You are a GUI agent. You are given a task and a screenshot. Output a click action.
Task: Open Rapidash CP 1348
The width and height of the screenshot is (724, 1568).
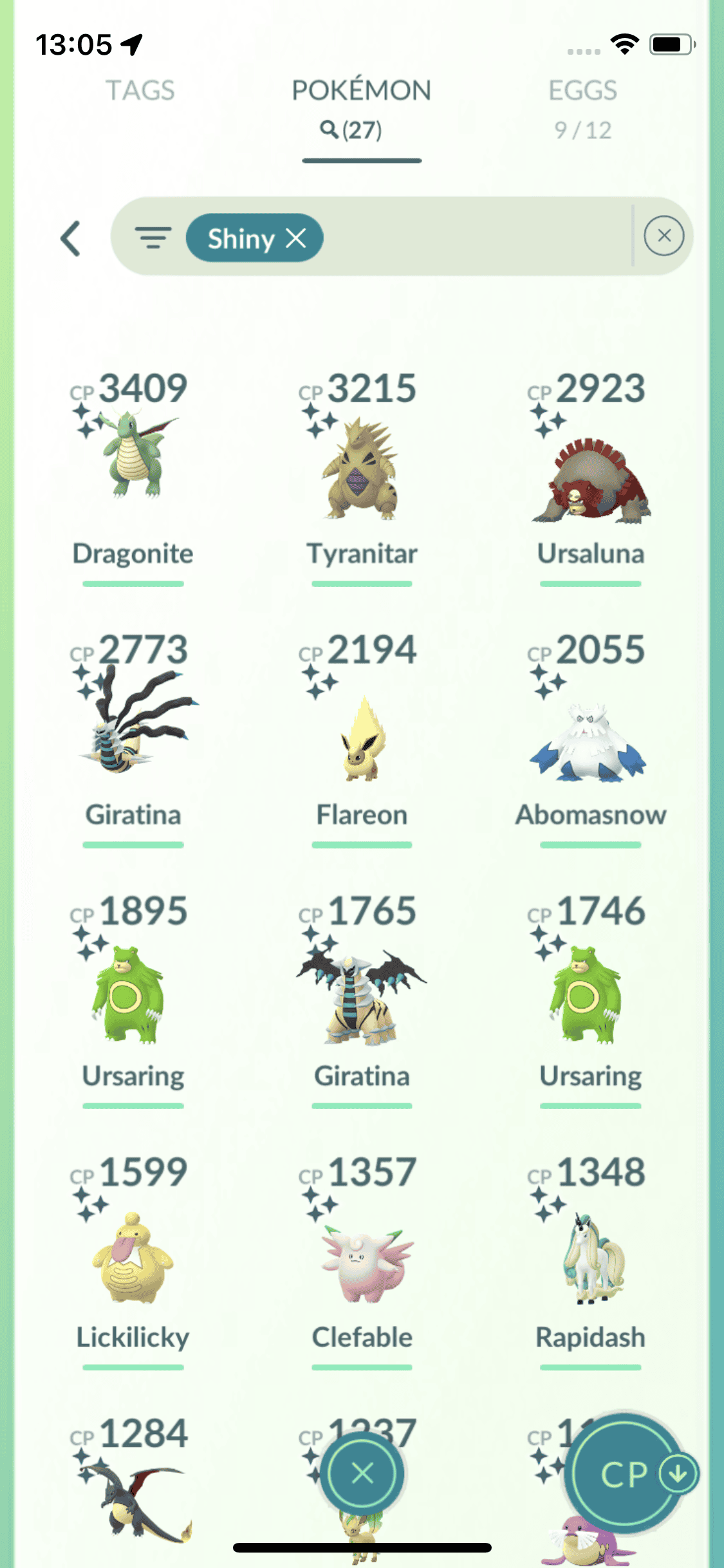[590, 1258]
